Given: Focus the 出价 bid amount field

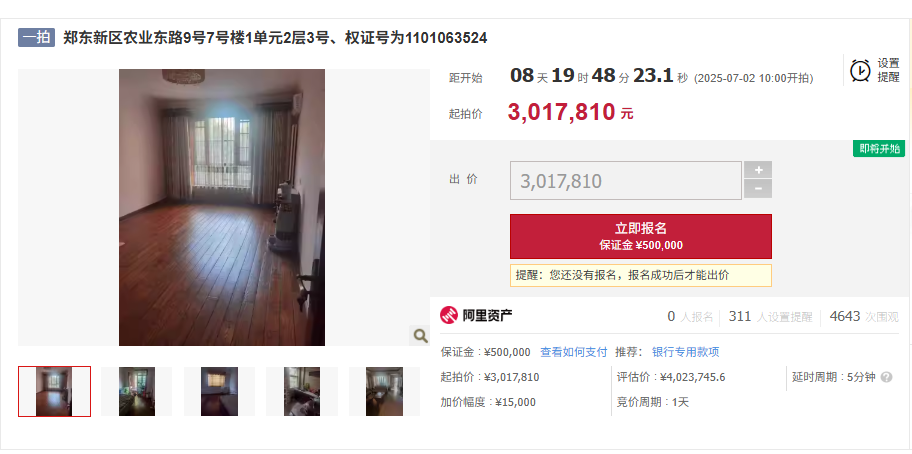Looking at the screenshot, I should pos(625,181).
